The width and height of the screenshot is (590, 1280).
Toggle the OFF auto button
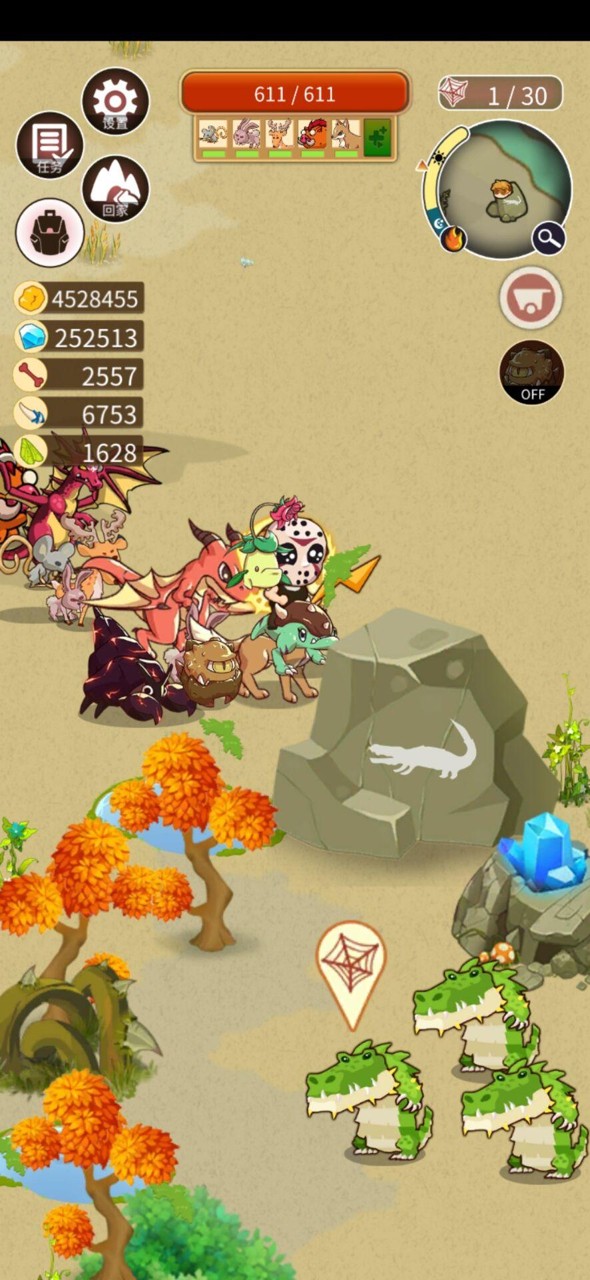click(531, 372)
